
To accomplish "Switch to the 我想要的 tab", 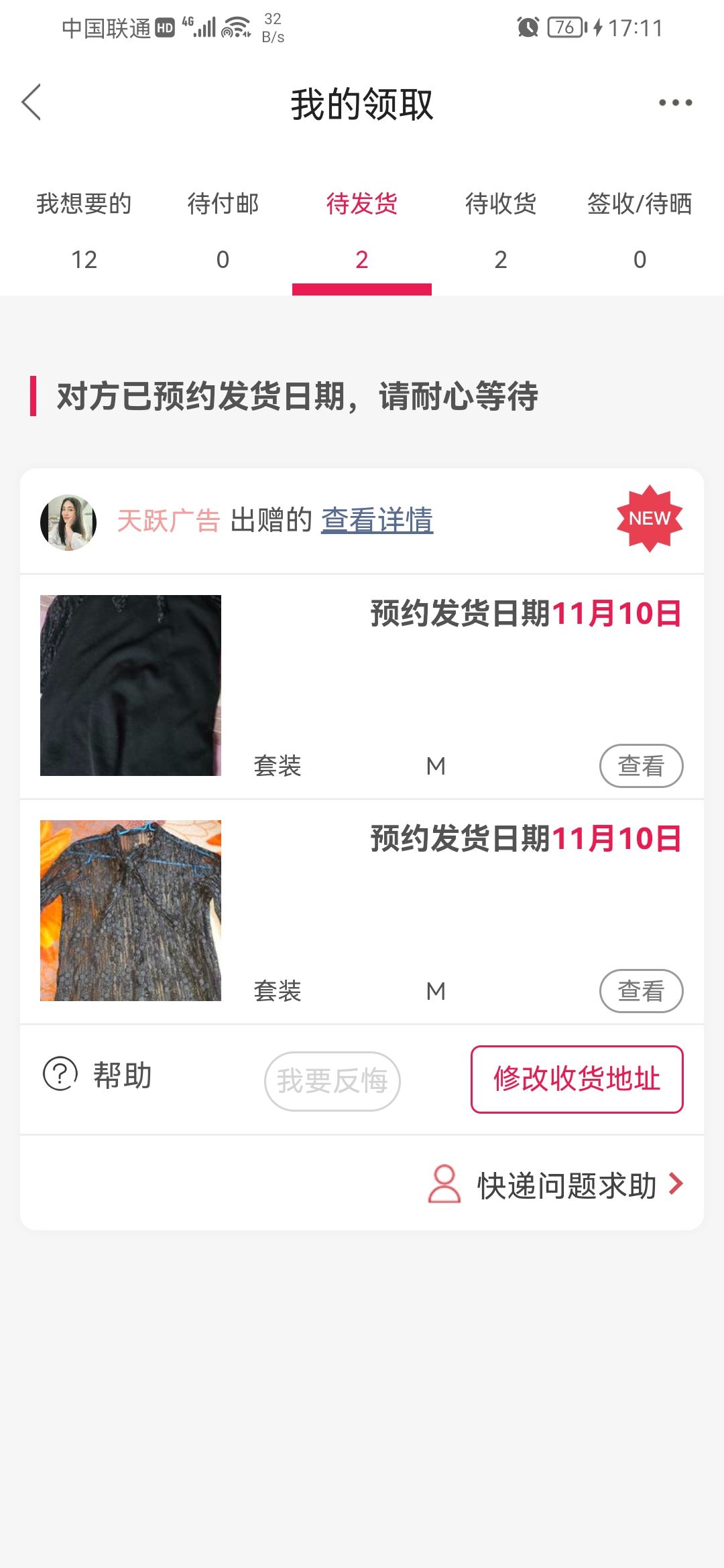I will point(84,230).
